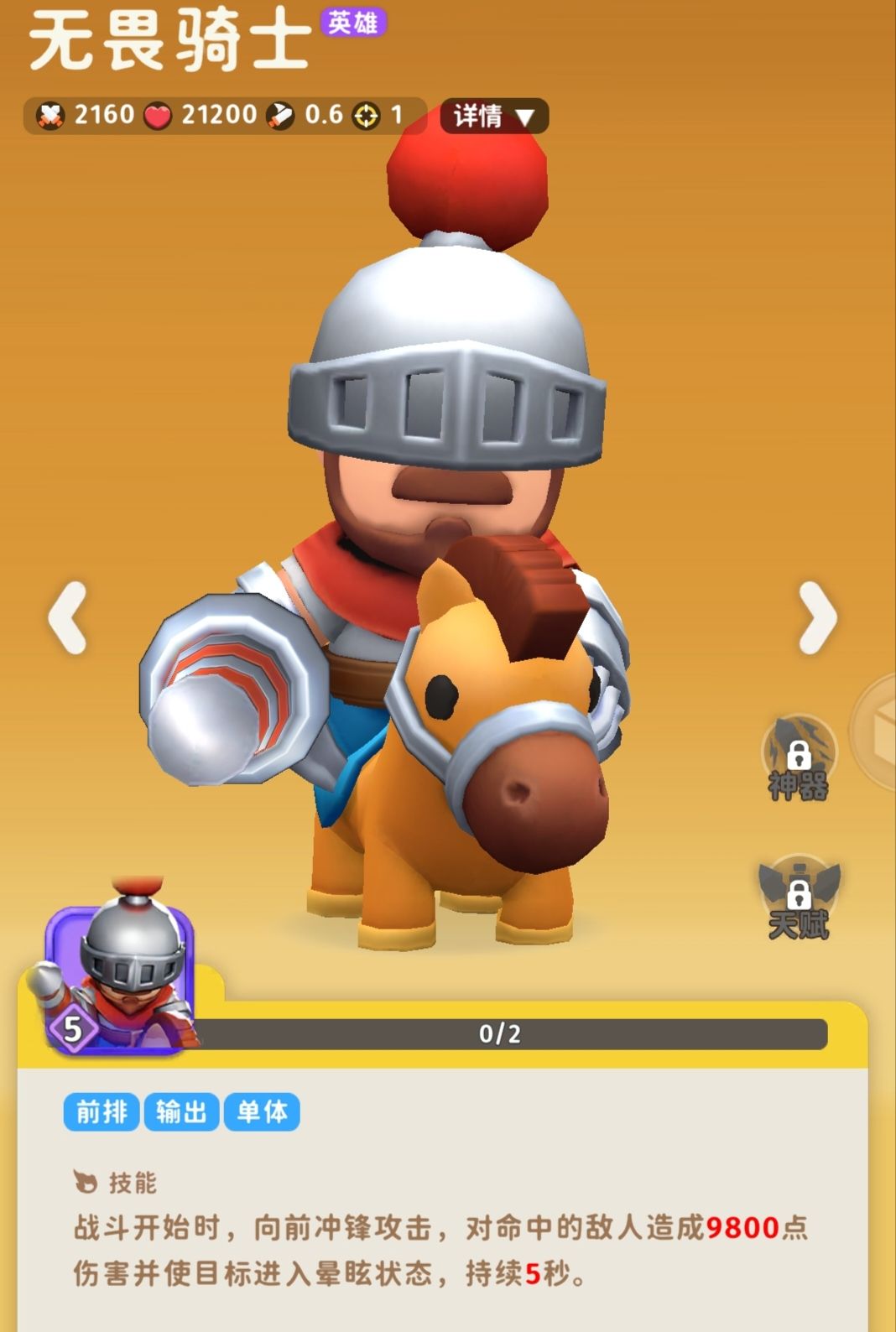This screenshot has width=896, height=1332.
Task: Tap the hero card portrait
Action: pos(119,978)
